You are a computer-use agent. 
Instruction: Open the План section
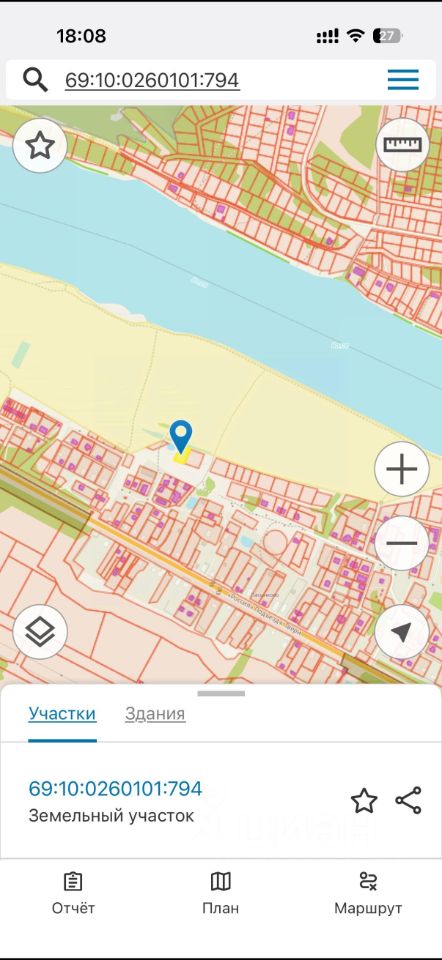tap(220, 893)
